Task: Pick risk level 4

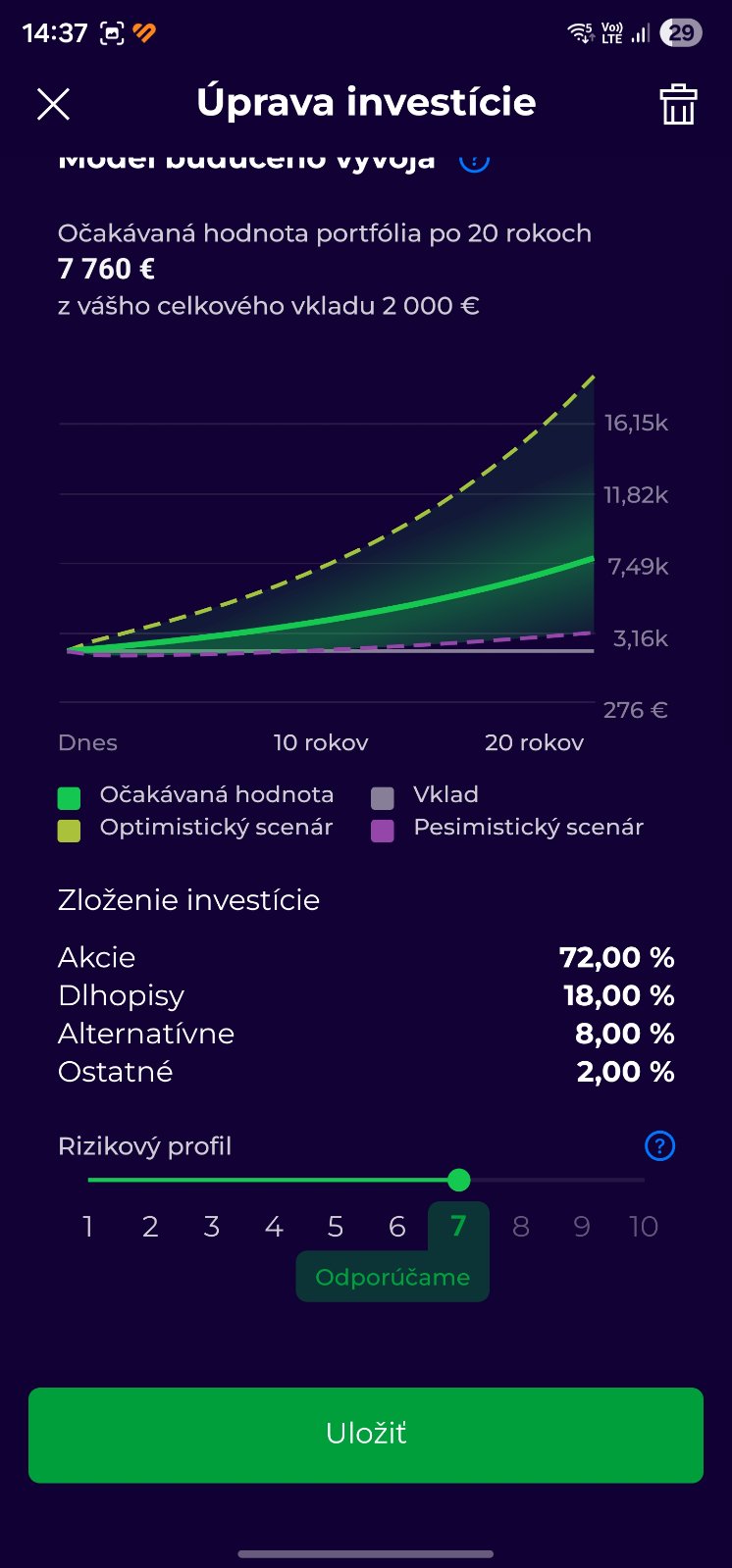Action: click(274, 1227)
